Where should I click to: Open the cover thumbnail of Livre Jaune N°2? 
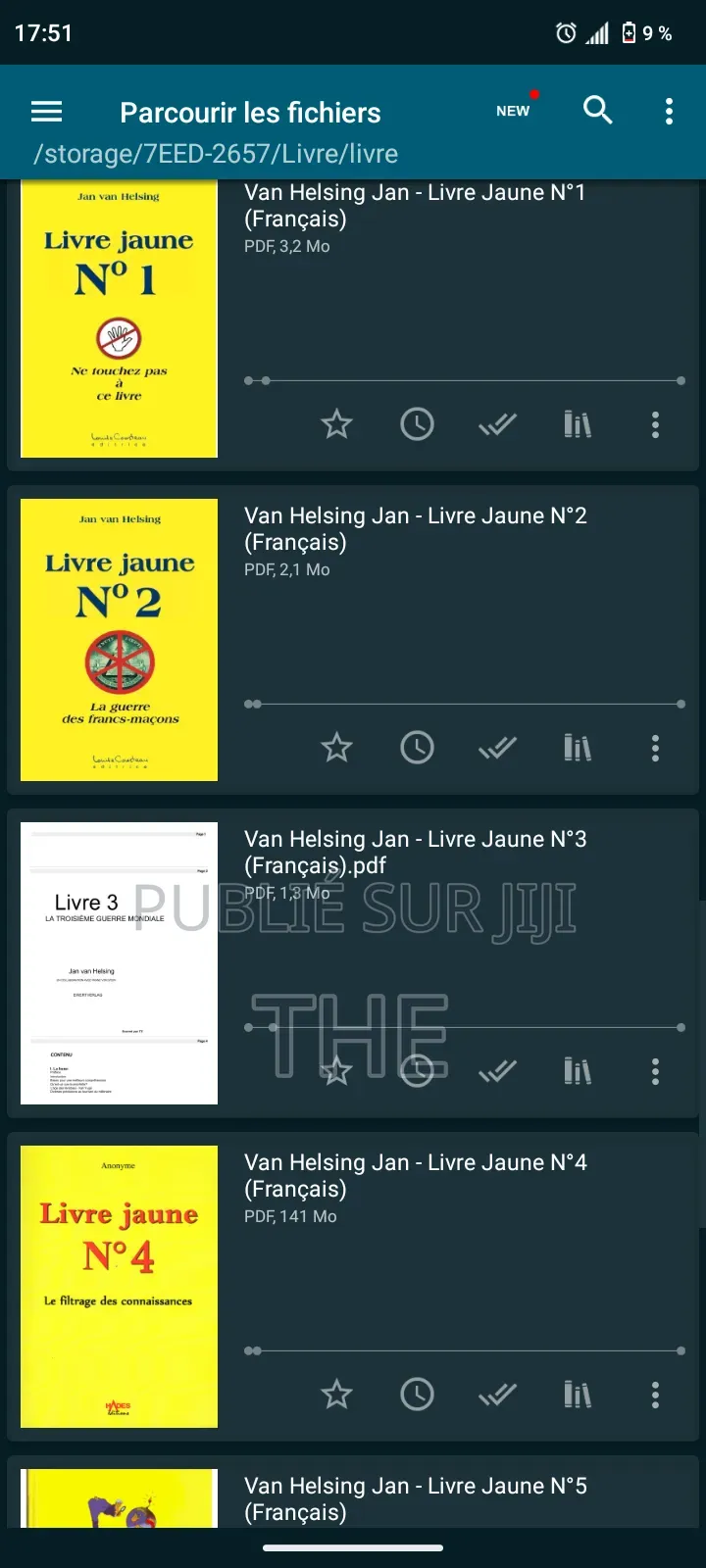pos(118,639)
